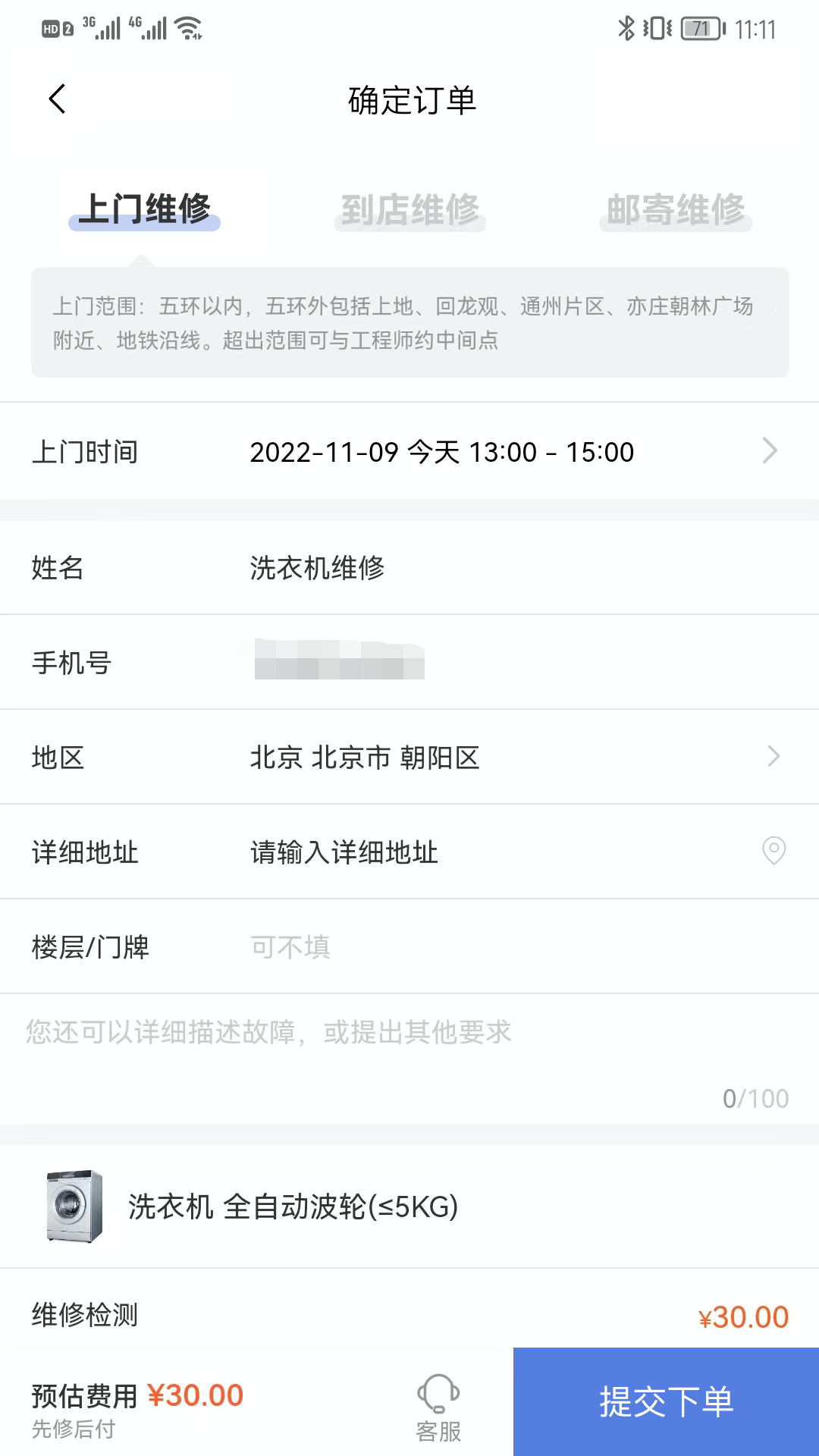
Task: Submit the order with 提交下单
Action: tap(666, 1401)
